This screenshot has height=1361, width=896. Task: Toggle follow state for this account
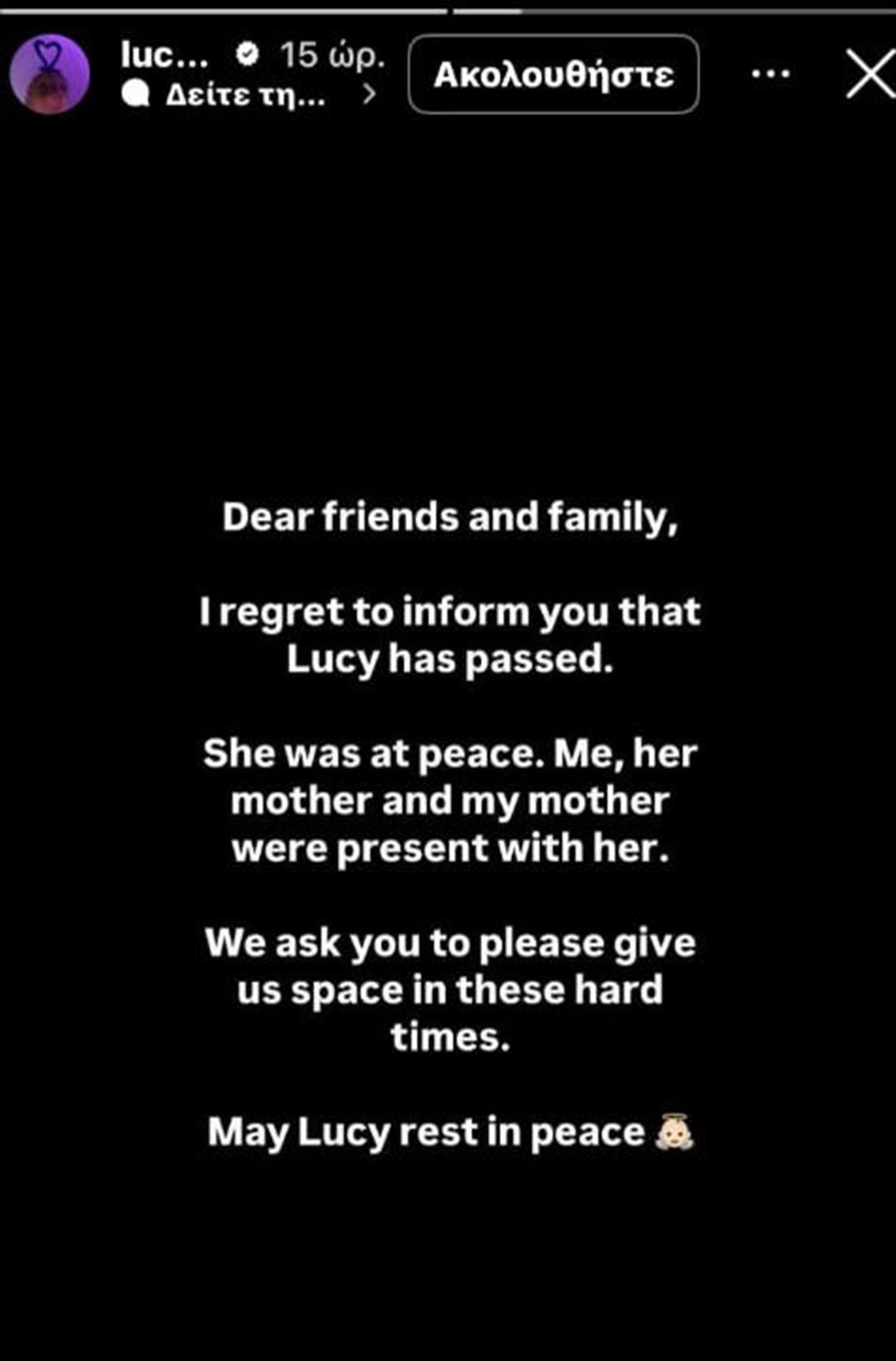[x=554, y=73]
